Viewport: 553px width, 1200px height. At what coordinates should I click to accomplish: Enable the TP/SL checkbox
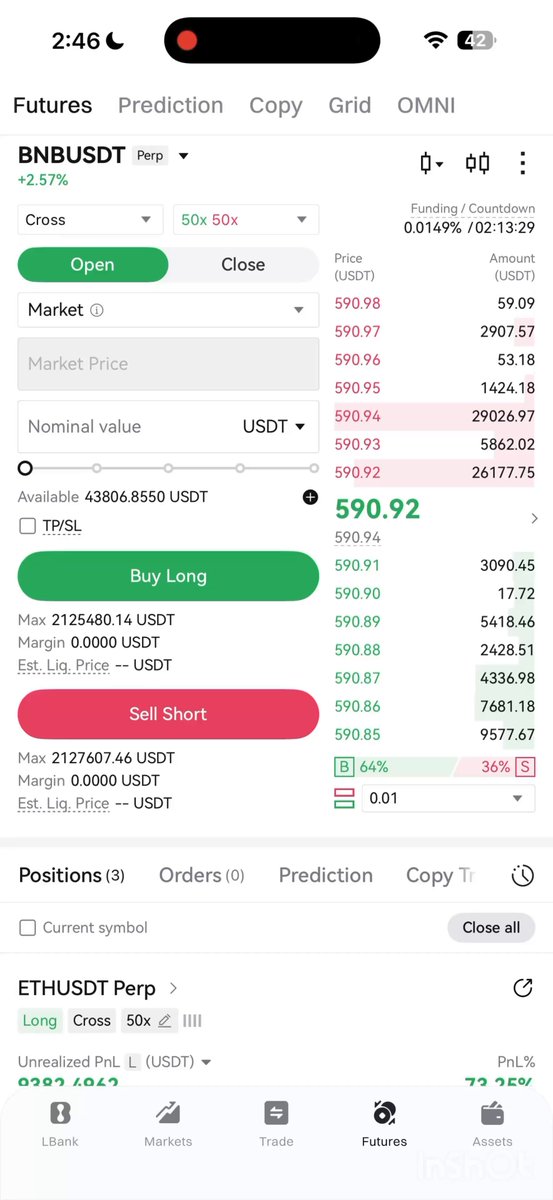27,526
